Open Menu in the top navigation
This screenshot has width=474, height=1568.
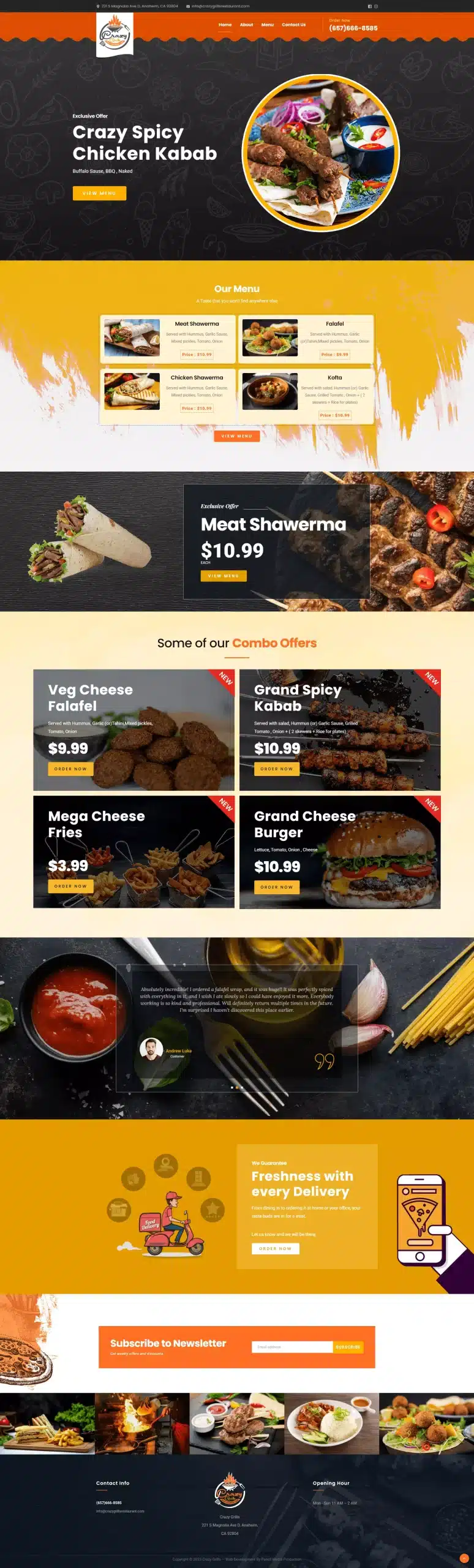point(267,25)
